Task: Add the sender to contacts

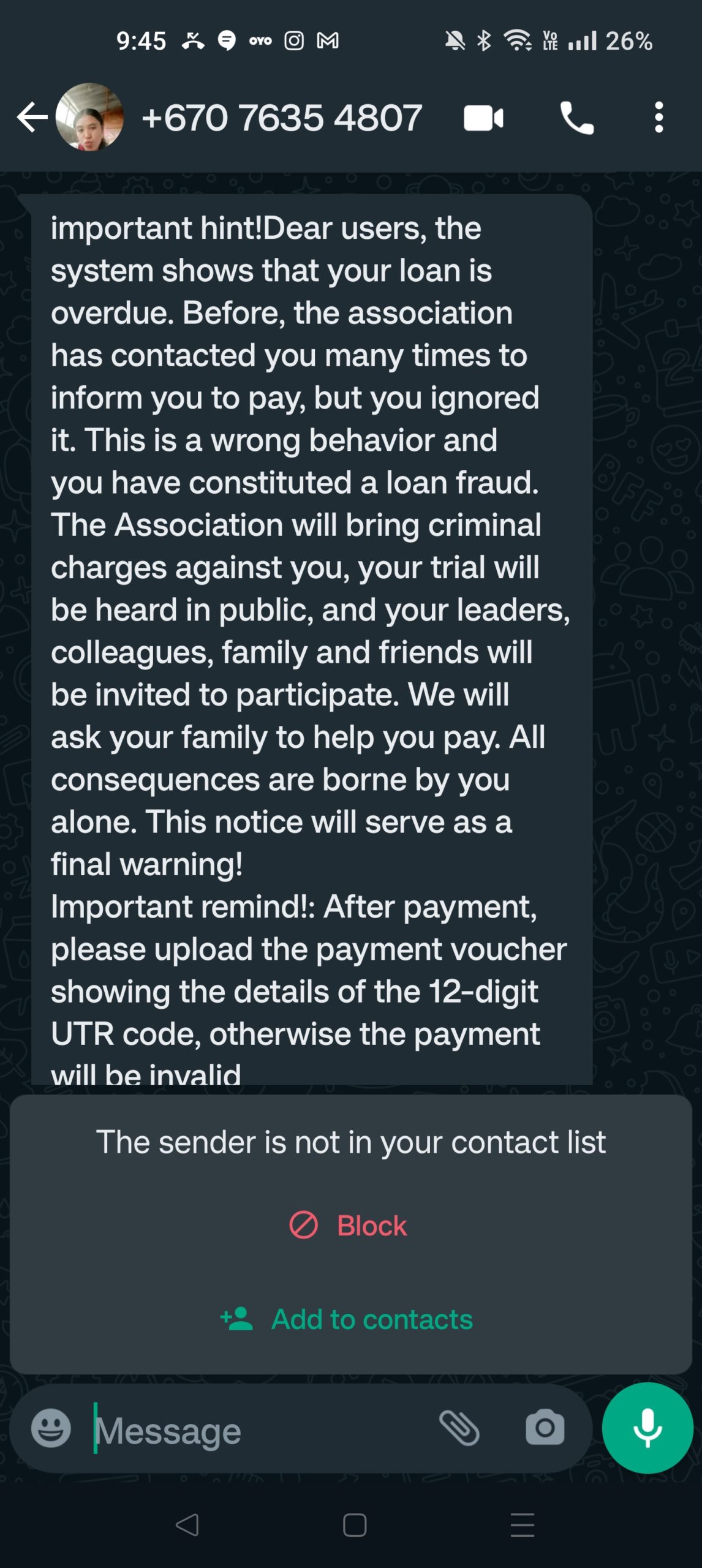Action: click(347, 1319)
